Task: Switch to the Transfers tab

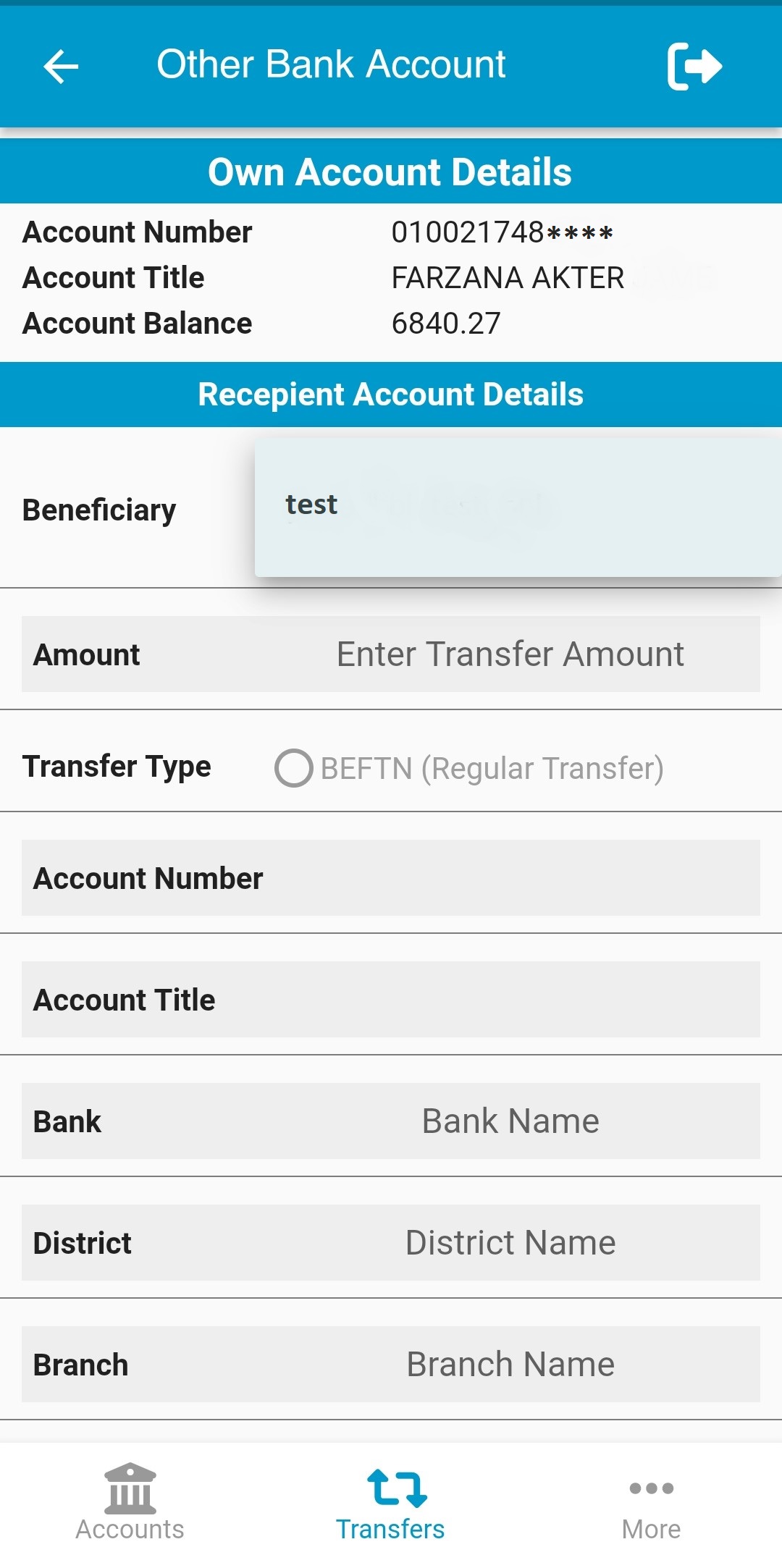Action: coord(391,1503)
